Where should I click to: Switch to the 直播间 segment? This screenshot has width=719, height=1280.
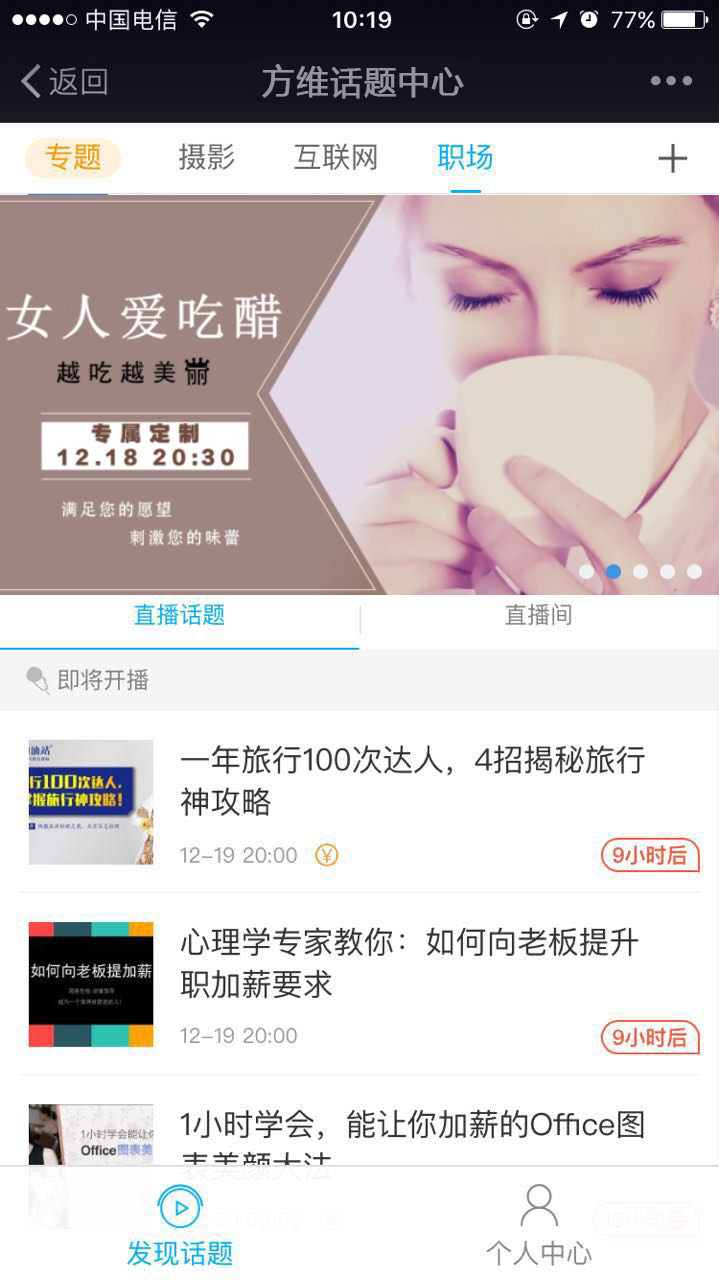(x=538, y=616)
